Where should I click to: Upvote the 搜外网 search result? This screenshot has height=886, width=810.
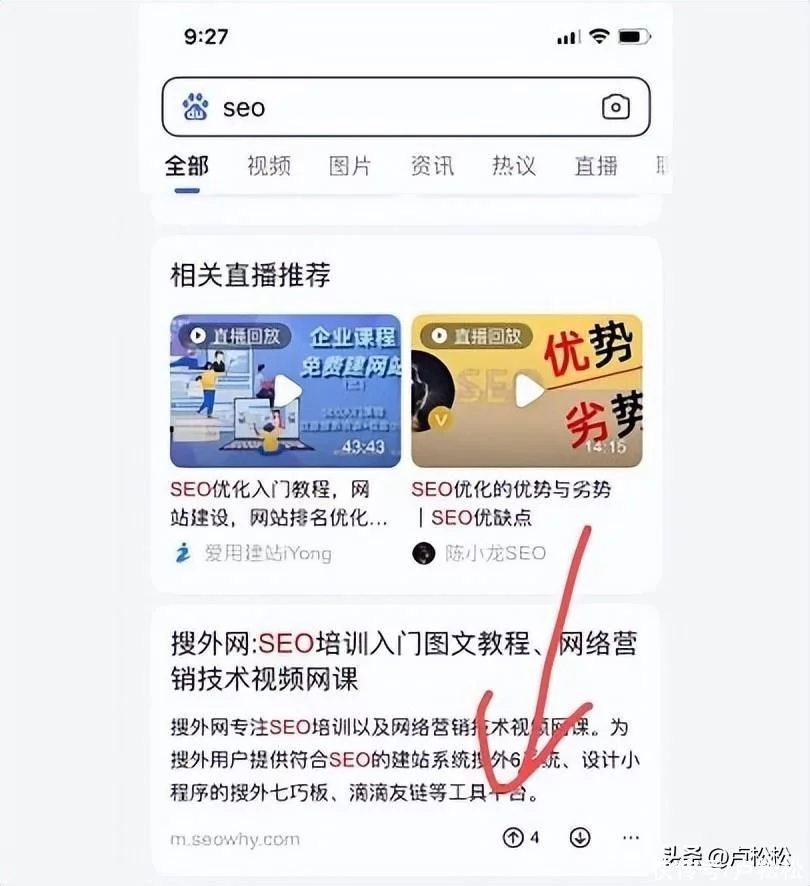pyautogui.click(x=520, y=838)
